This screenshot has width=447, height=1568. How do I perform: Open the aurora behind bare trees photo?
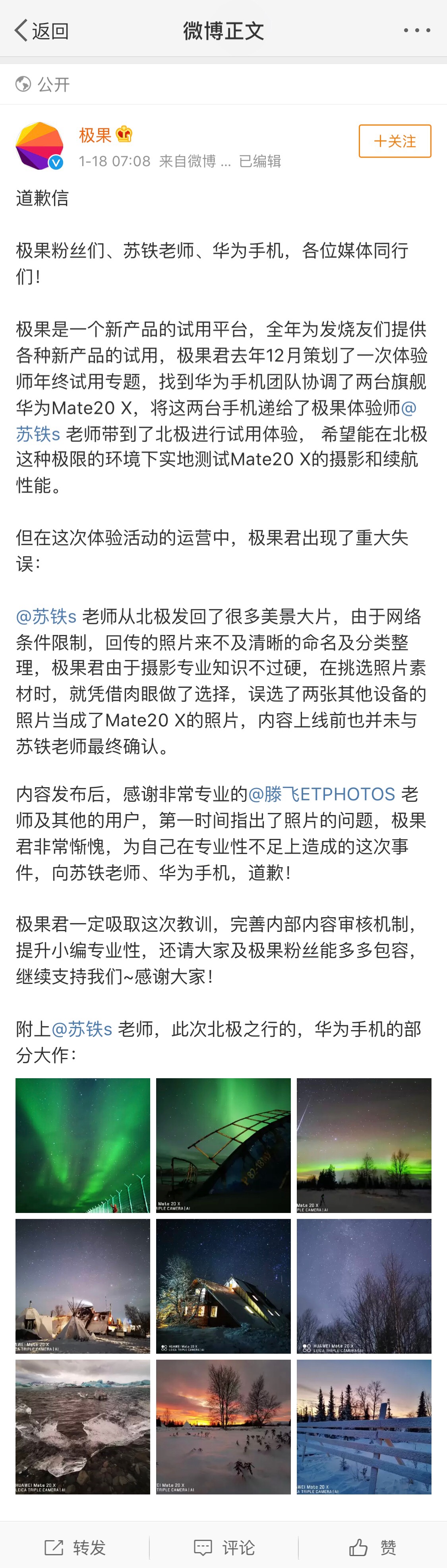pos(364,1145)
